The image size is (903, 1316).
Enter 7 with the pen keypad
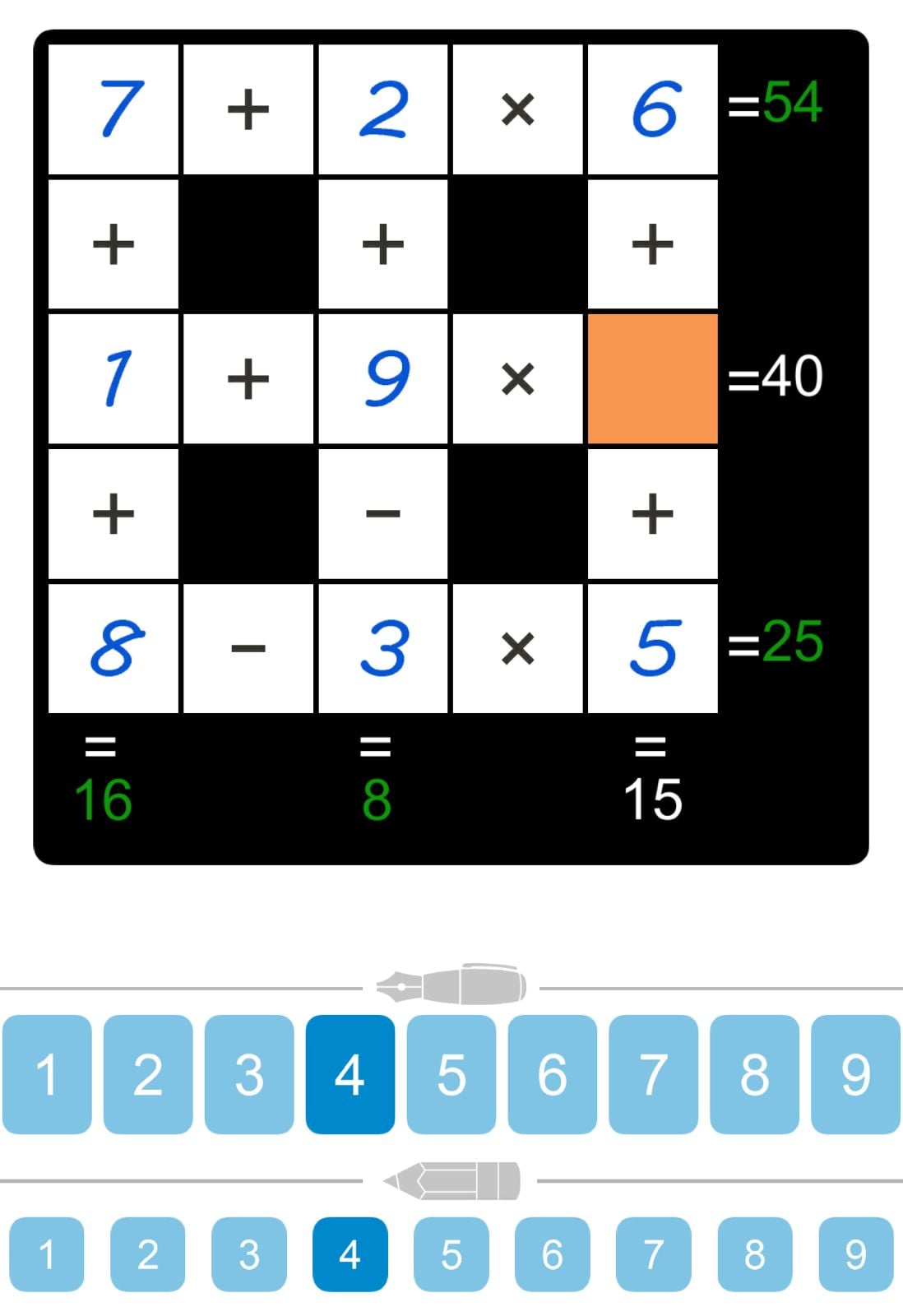pyautogui.click(x=653, y=1074)
